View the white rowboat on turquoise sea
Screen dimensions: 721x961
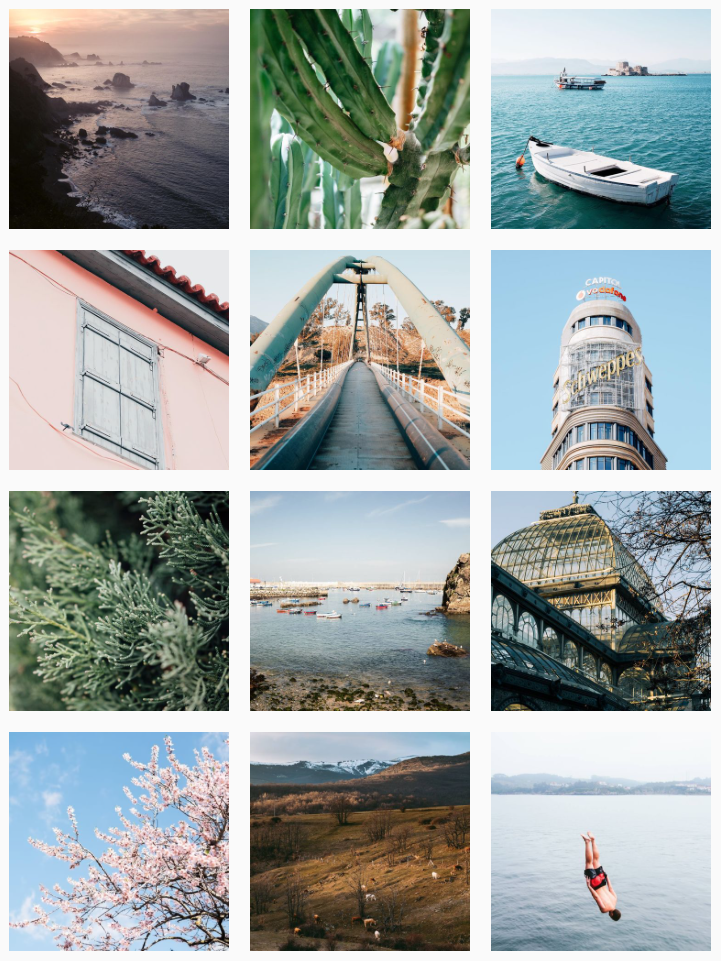(x=600, y=119)
